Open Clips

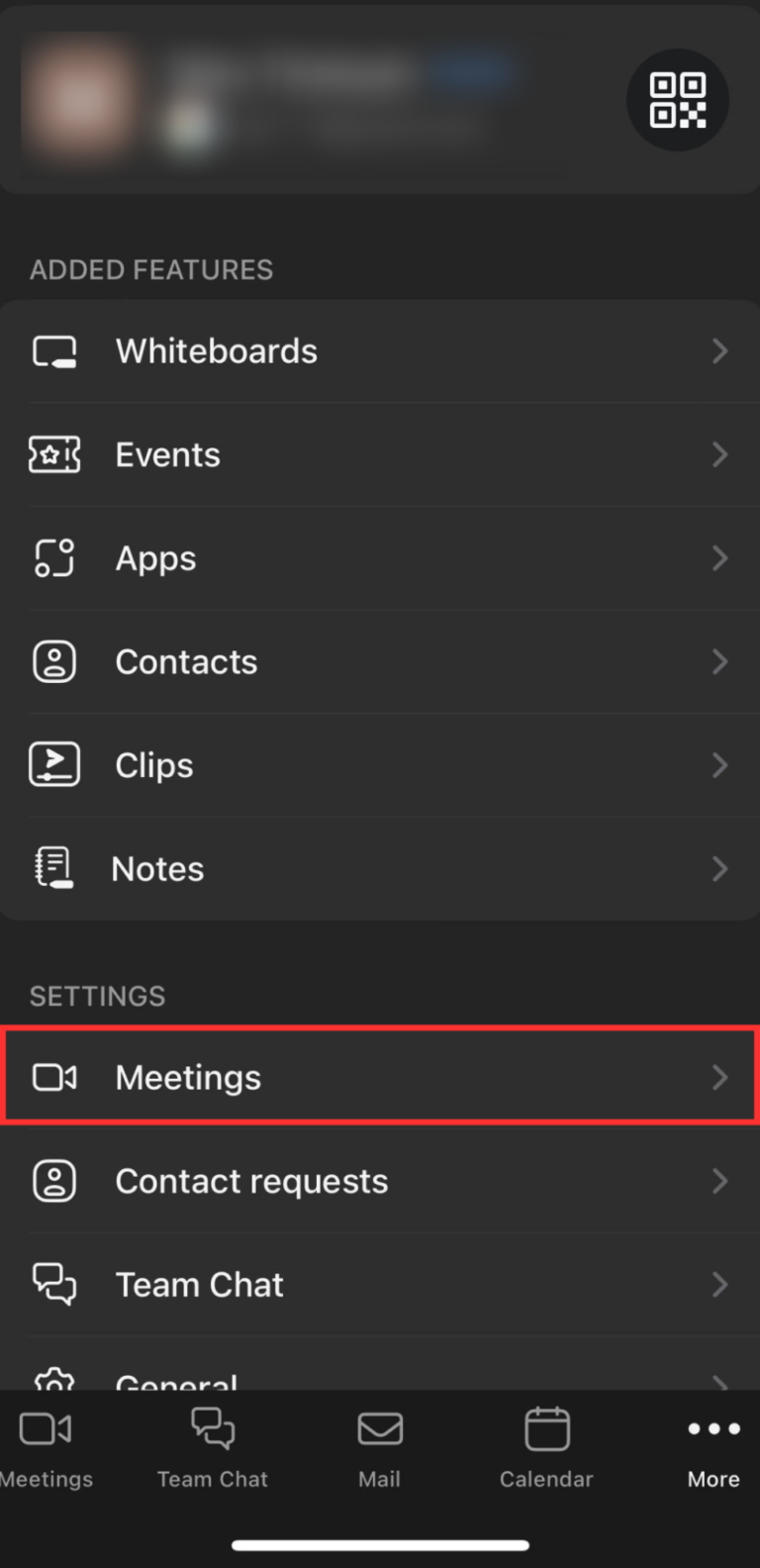(x=380, y=765)
